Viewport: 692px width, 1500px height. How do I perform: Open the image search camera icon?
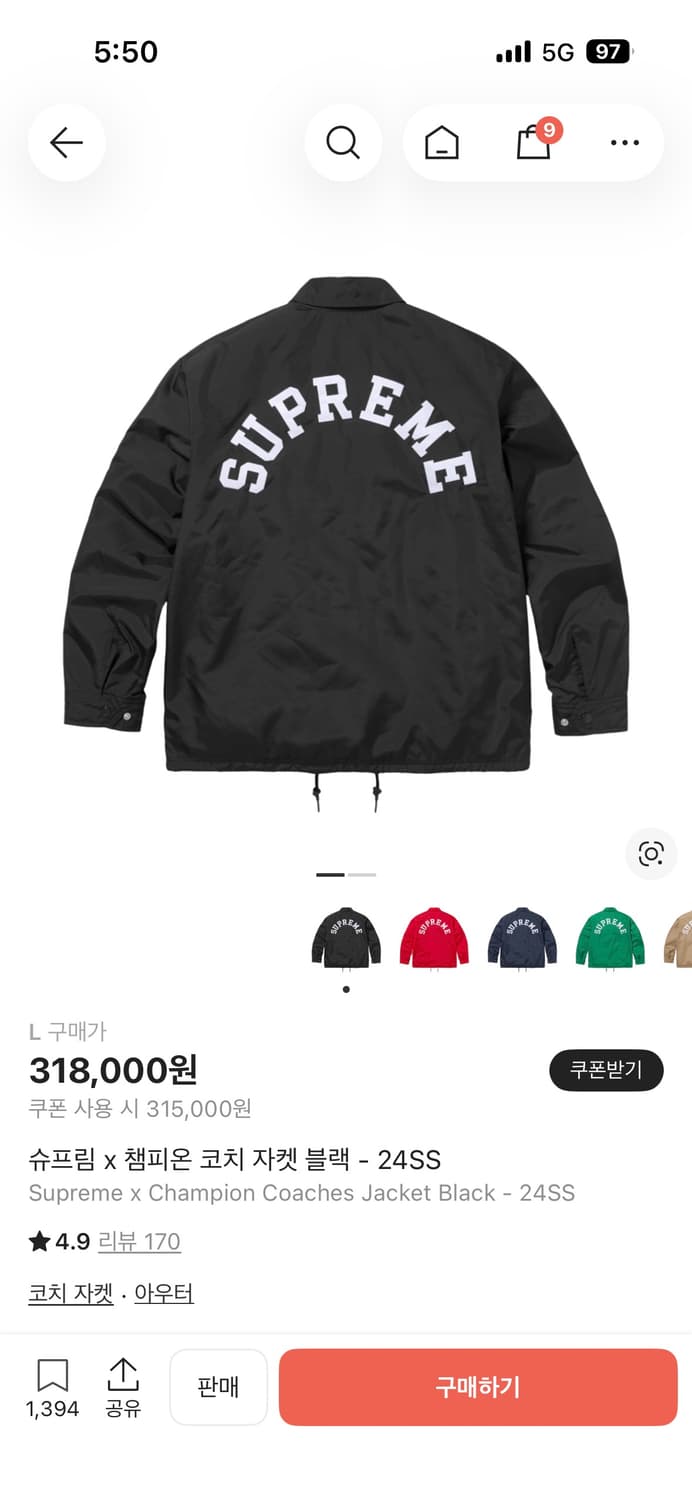coord(651,853)
